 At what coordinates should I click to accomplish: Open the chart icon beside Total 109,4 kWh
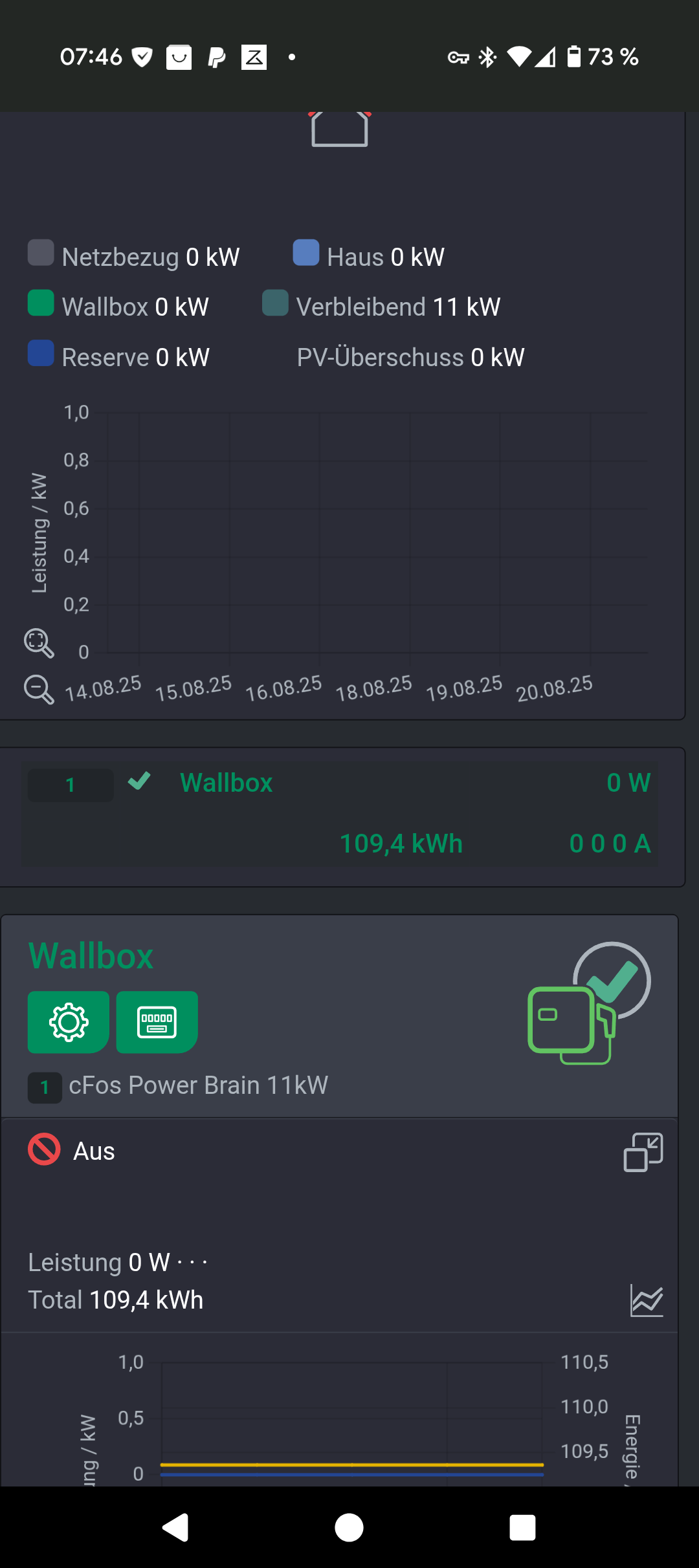647,1300
